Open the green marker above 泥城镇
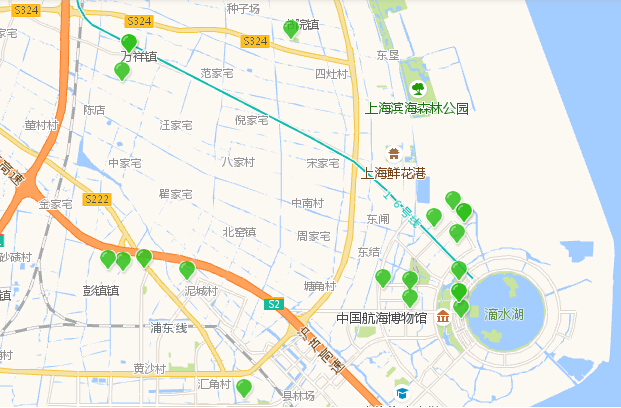Screen dimensions: 621x408 [187, 269]
